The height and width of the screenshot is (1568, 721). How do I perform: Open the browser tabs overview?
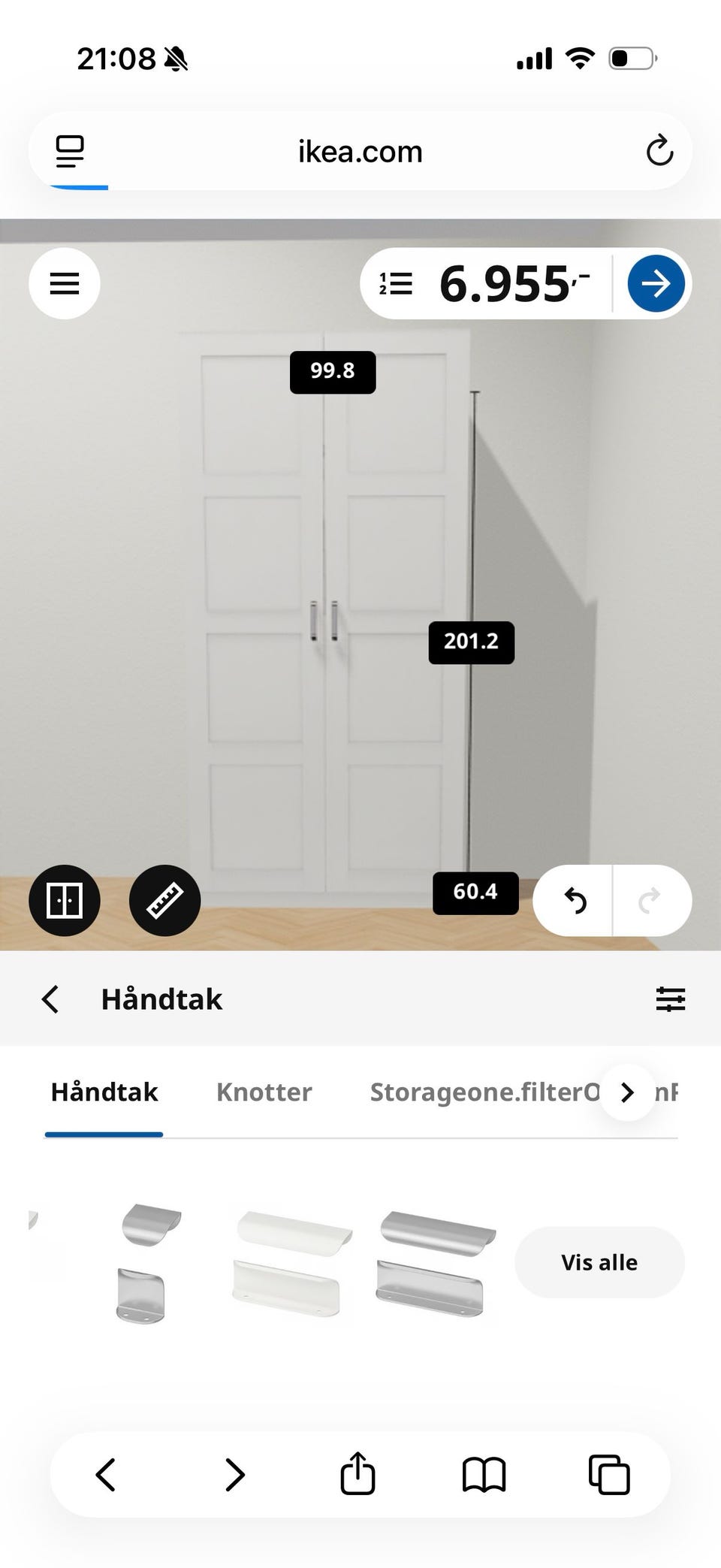pos(609,1474)
